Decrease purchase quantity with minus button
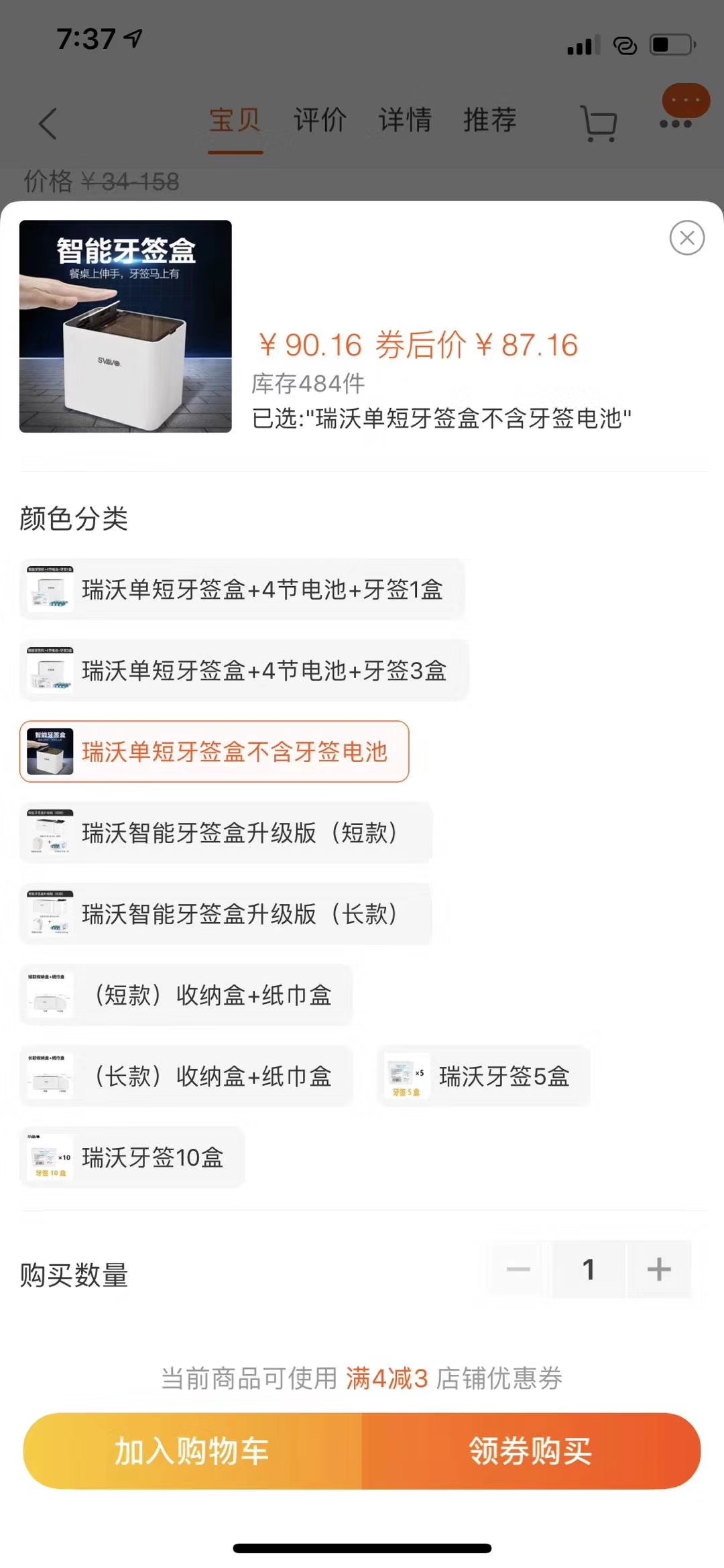Image resolution: width=724 pixels, height=1568 pixels. coord(518,1269)
